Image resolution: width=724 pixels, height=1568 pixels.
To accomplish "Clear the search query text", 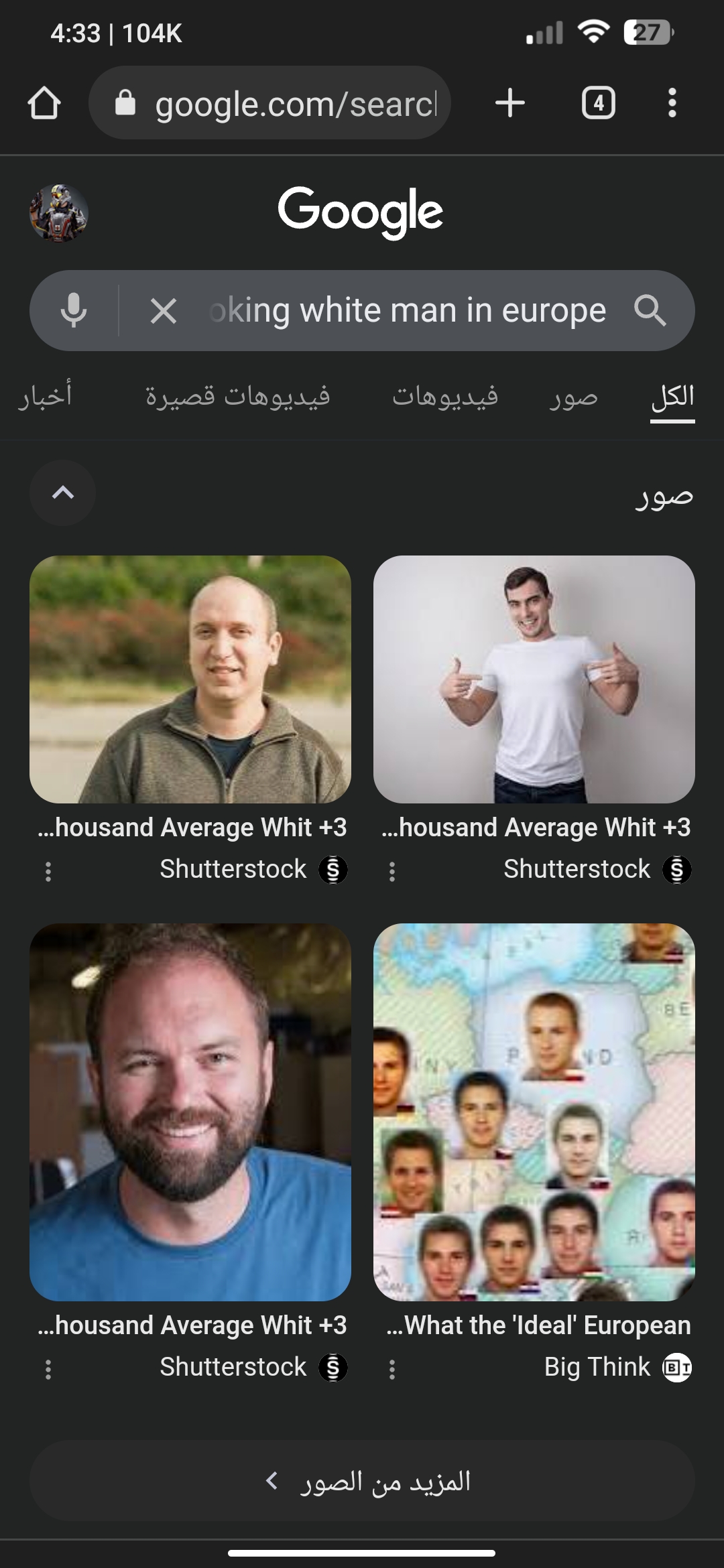I will 164,311.
